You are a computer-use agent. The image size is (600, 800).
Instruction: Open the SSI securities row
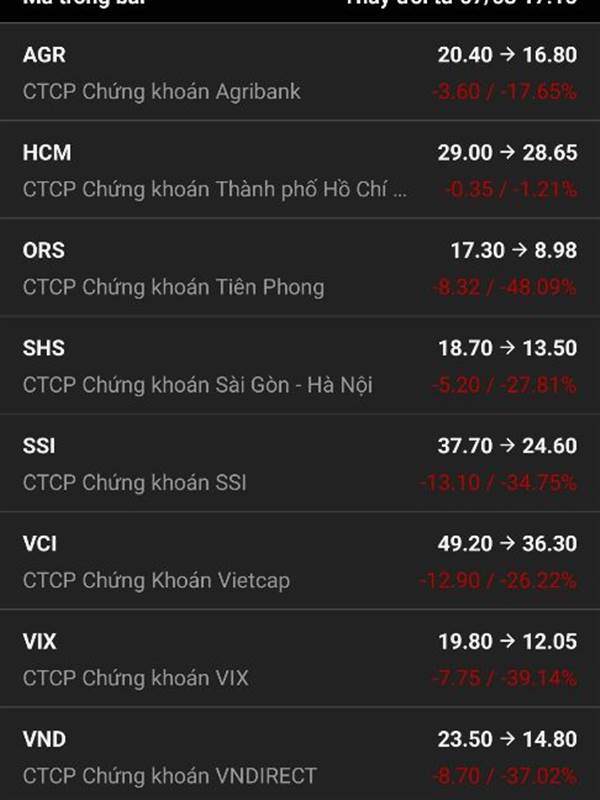[x=300, y=463]
